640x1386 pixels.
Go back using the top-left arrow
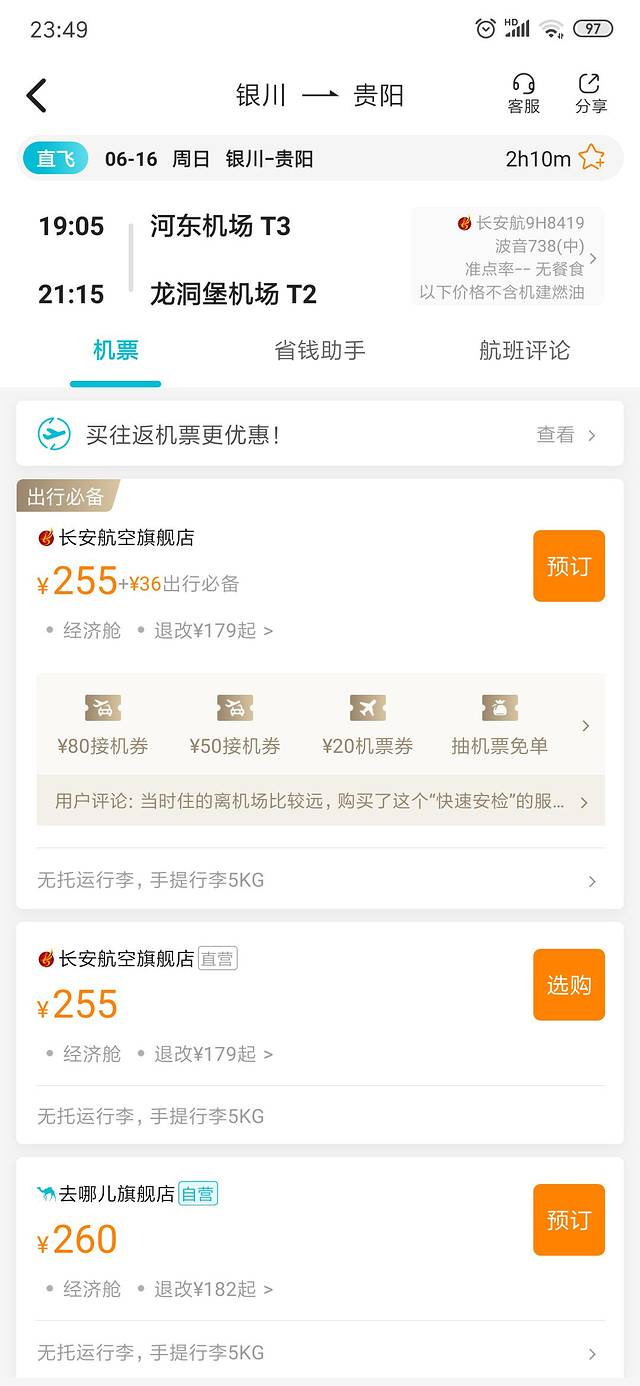pyautogui.click(x=37, y=96)
